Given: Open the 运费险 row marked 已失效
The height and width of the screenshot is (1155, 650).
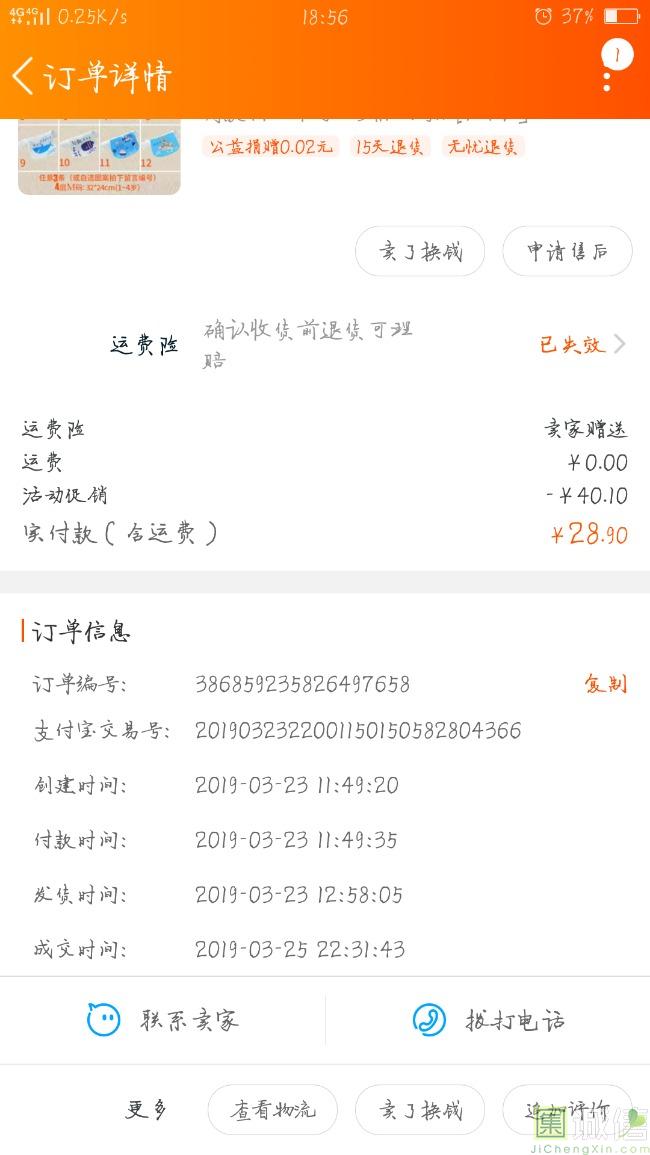Looking at the screenshot, I should coord(582,345).
